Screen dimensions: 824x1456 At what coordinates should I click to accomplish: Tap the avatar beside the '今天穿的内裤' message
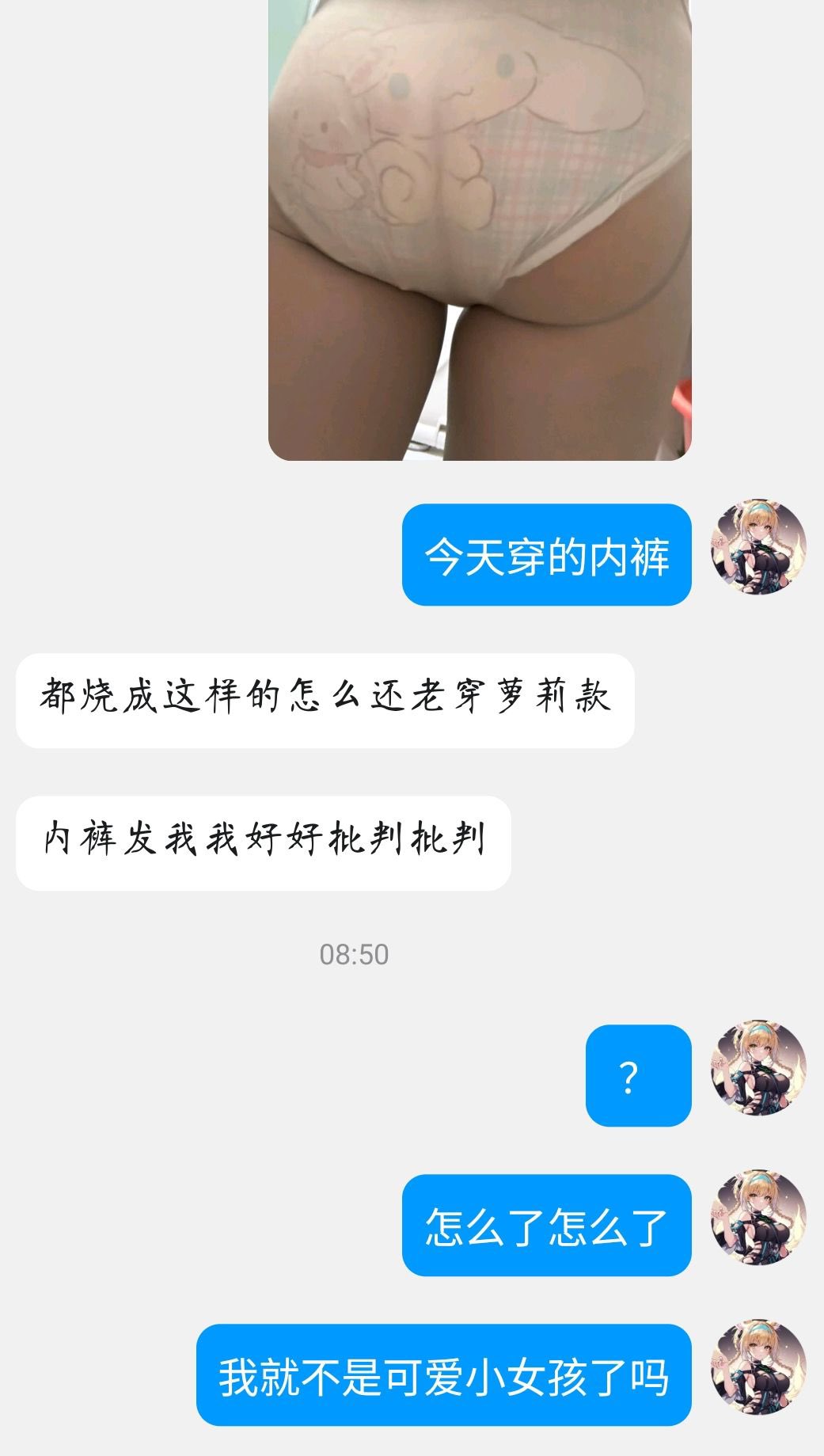(758, 547)
